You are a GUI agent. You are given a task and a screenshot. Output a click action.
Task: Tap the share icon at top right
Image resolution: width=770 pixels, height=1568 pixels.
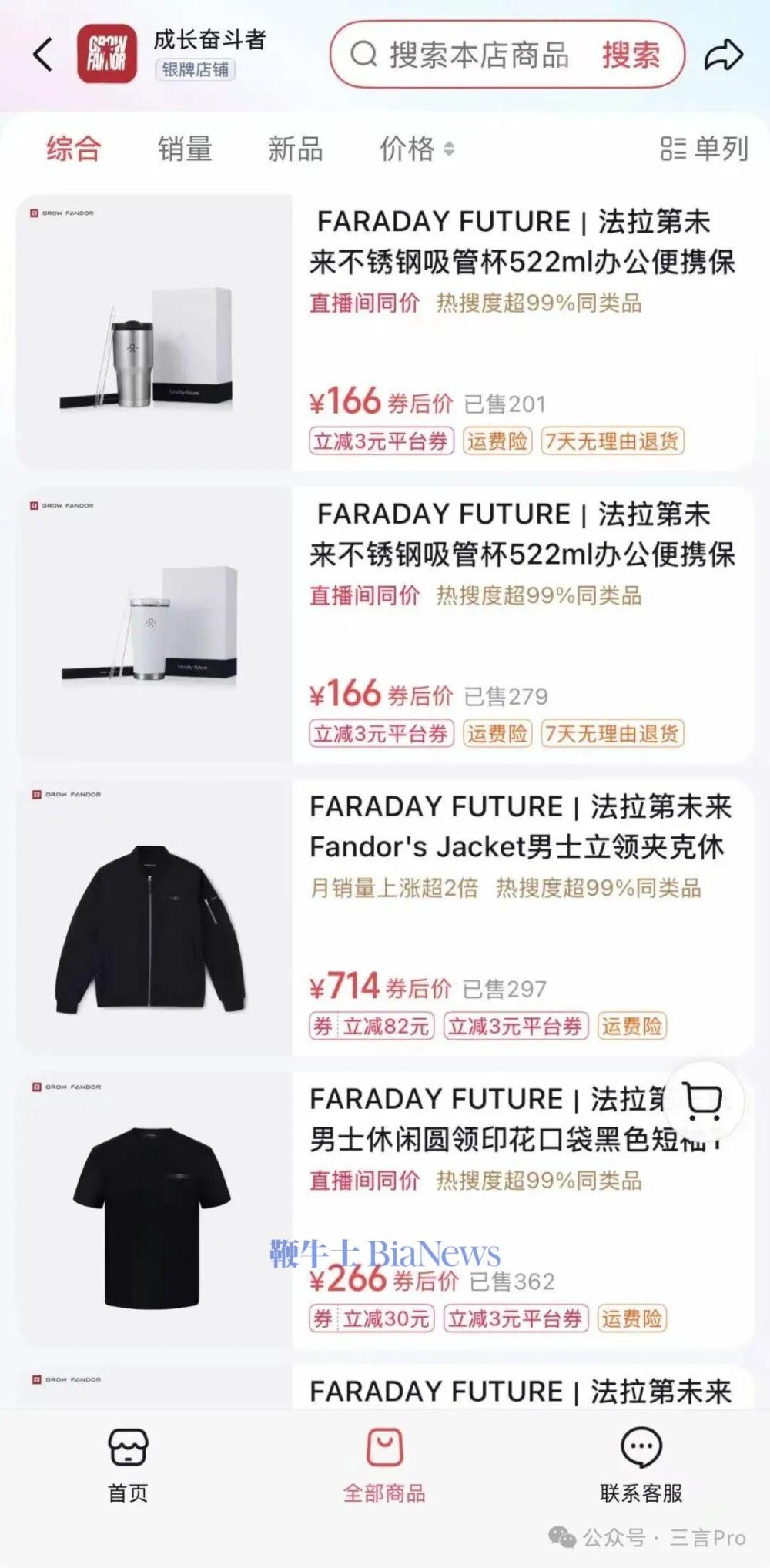pyautogui.click(x=722, y=55)
